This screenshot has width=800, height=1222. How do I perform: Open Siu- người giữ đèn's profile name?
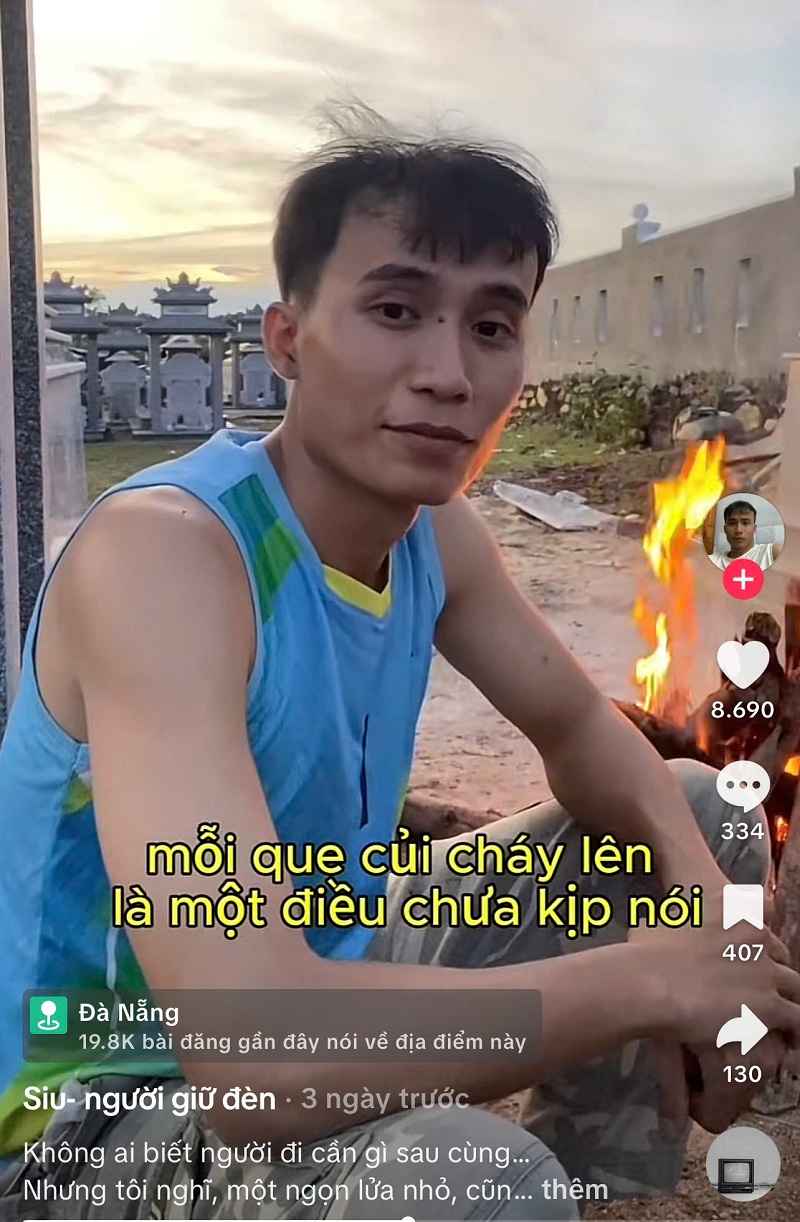[149, 1099]
